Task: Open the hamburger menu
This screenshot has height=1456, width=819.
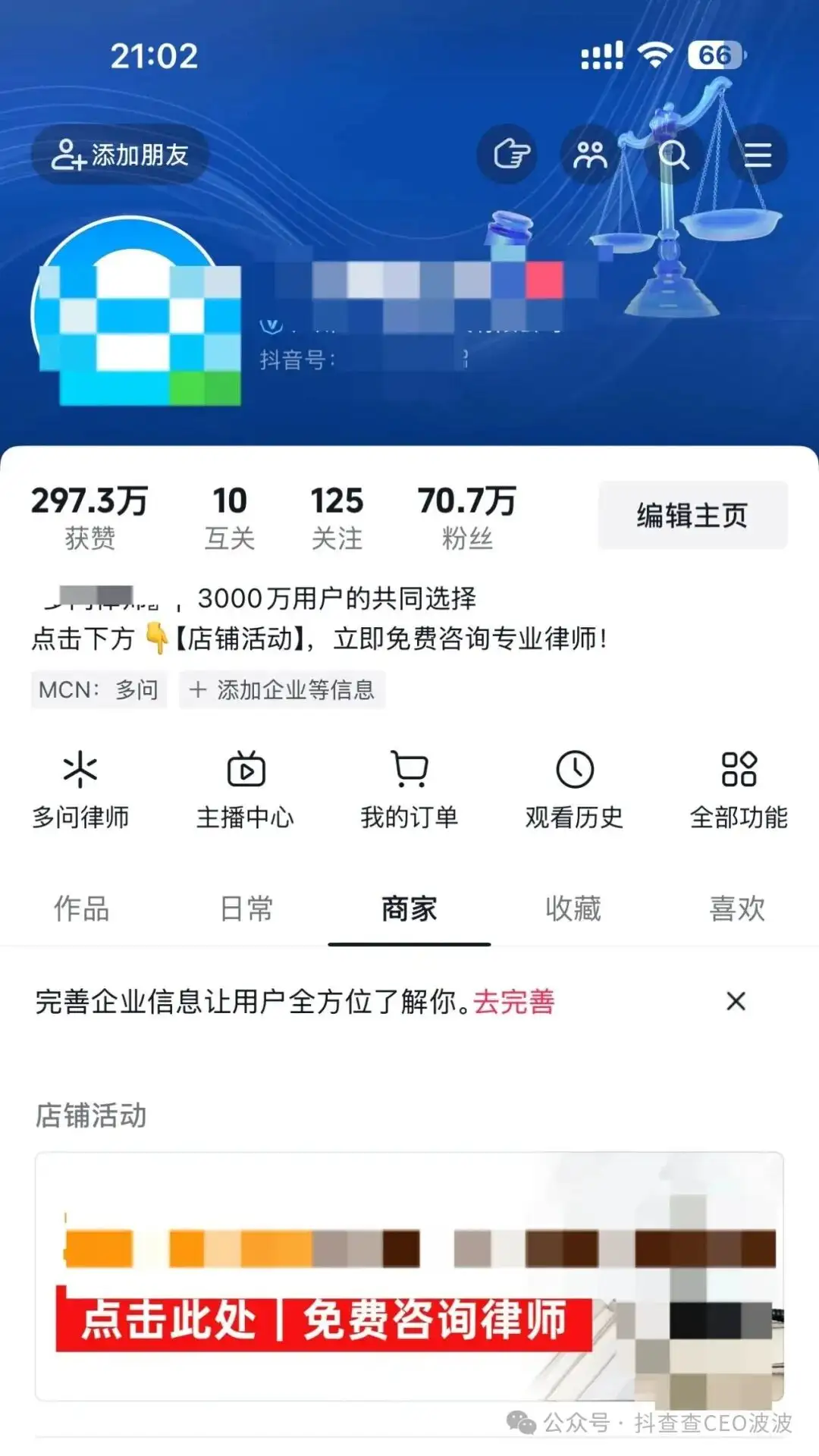Action: [x=757, y=155]
